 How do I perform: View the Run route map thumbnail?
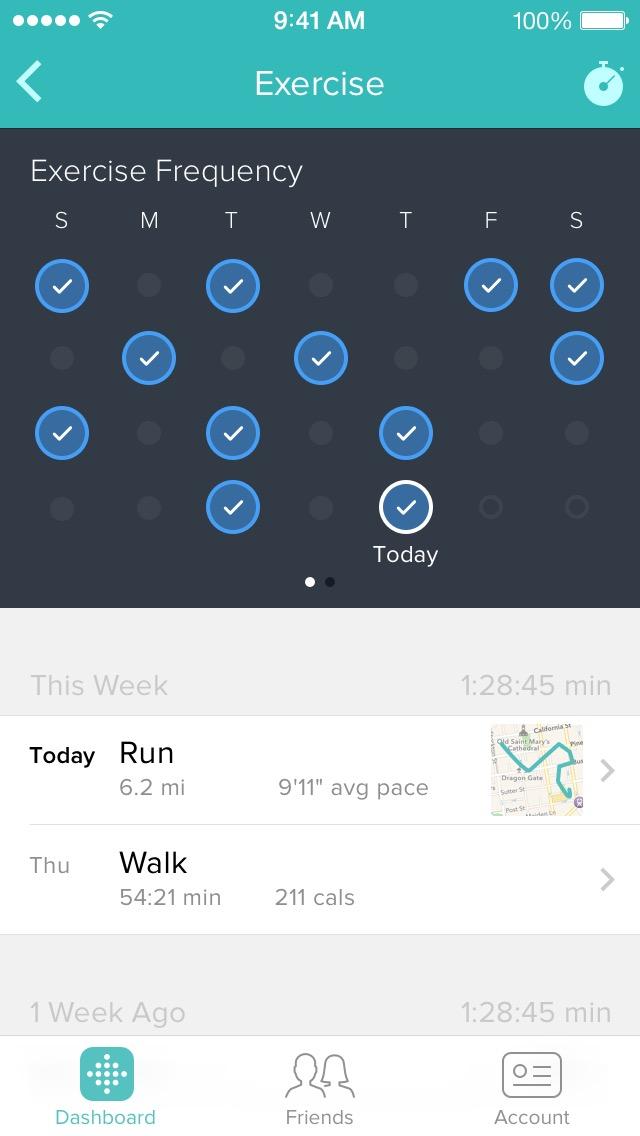537,770
